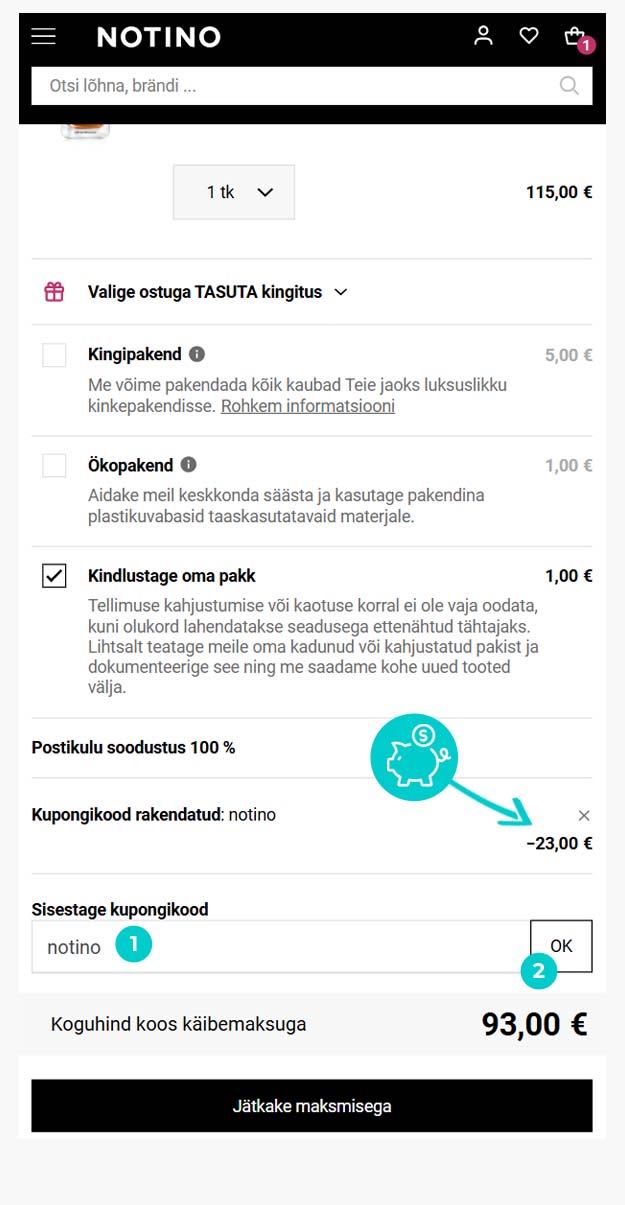Open the 1 tk quantity dropdown
This screenshot has width=625, height=1205.
[x=234, y=192]
